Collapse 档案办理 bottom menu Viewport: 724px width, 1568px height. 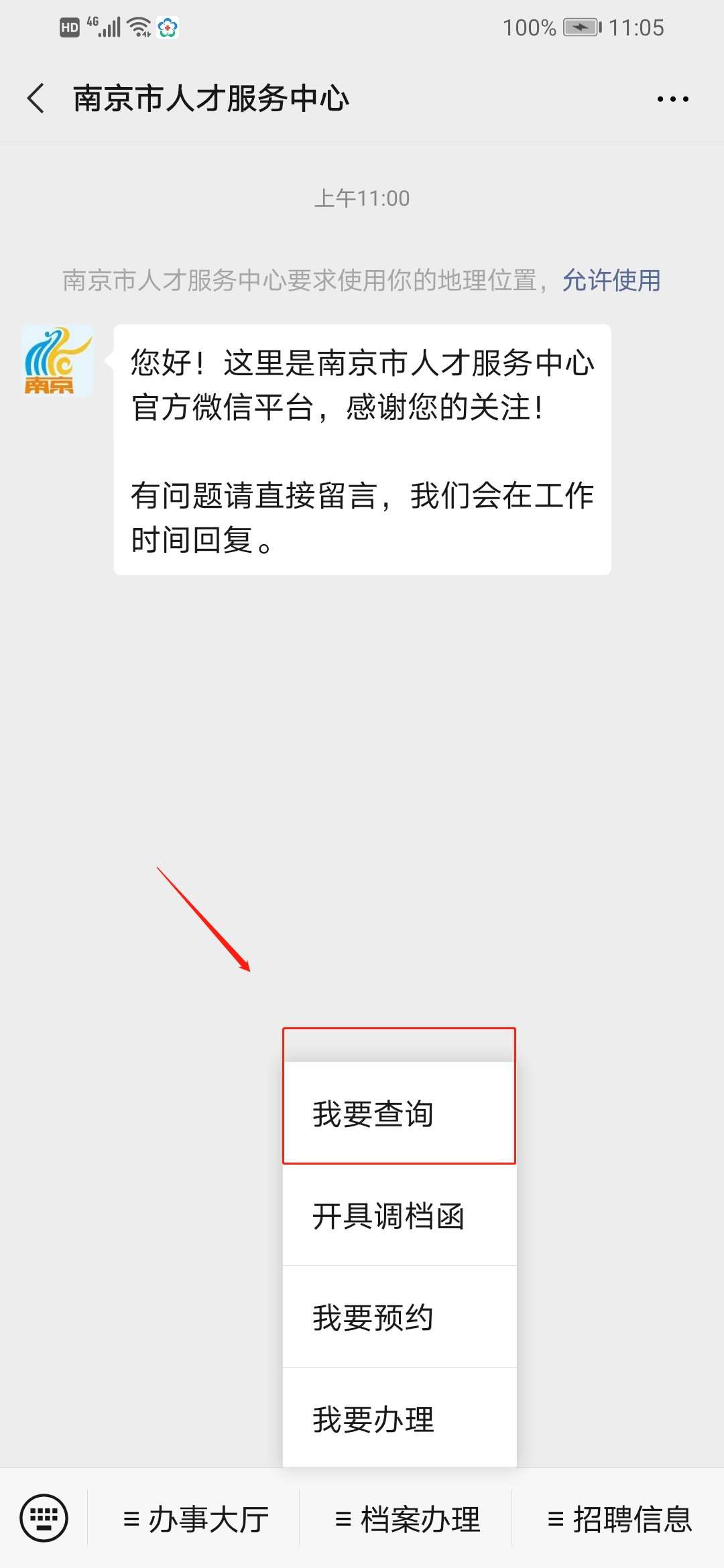(x=406, y=1519)
